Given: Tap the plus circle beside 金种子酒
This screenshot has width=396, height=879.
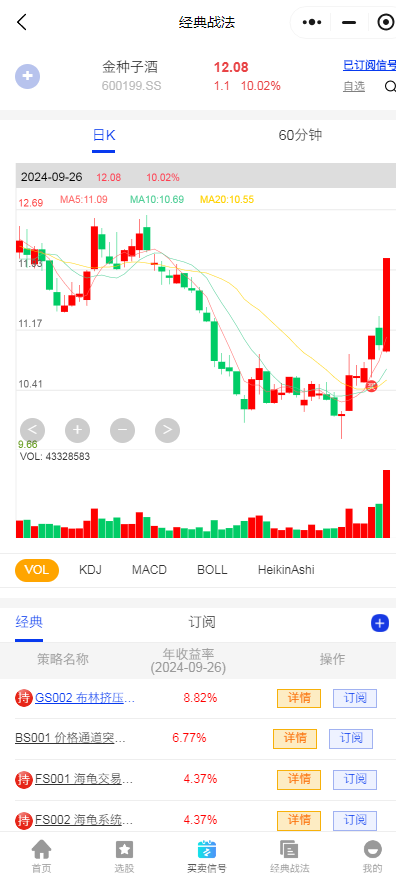Looking at the screenshot, I should pyautogui.click(x=27, y=76).
